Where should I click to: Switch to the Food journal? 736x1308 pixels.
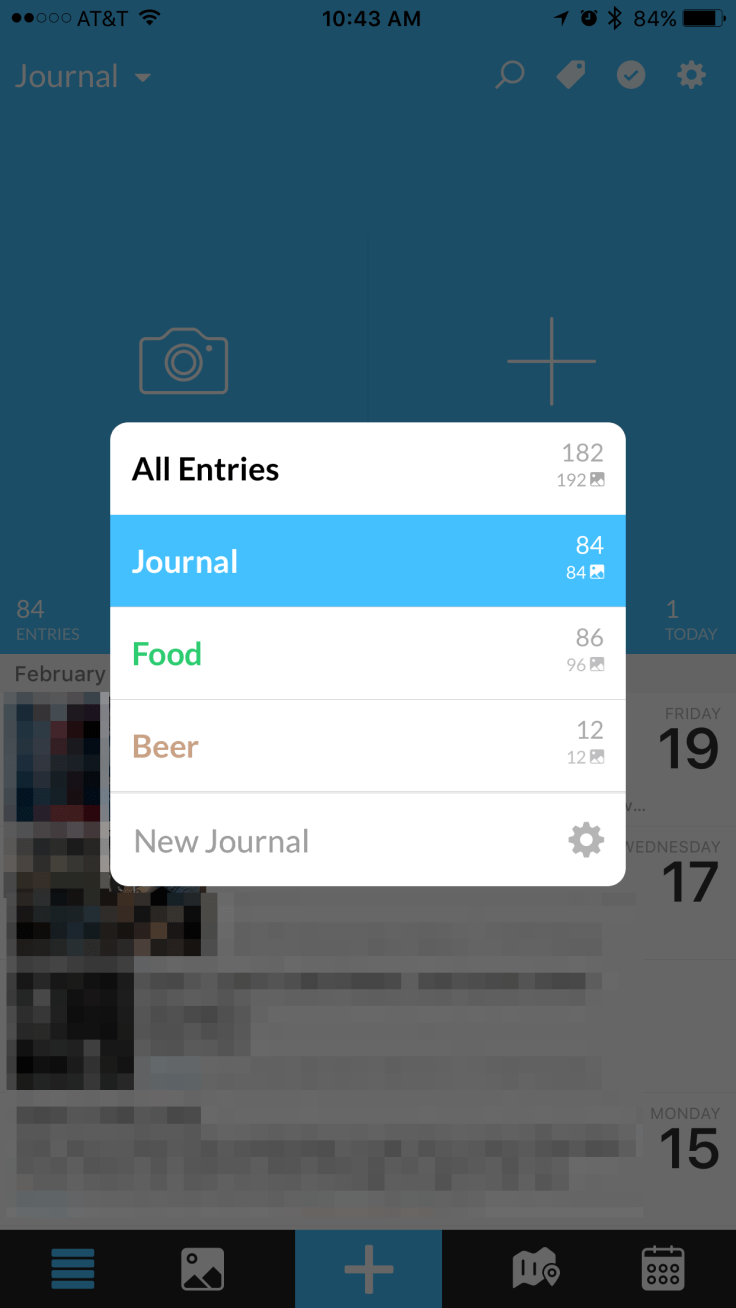coord(367,653)
